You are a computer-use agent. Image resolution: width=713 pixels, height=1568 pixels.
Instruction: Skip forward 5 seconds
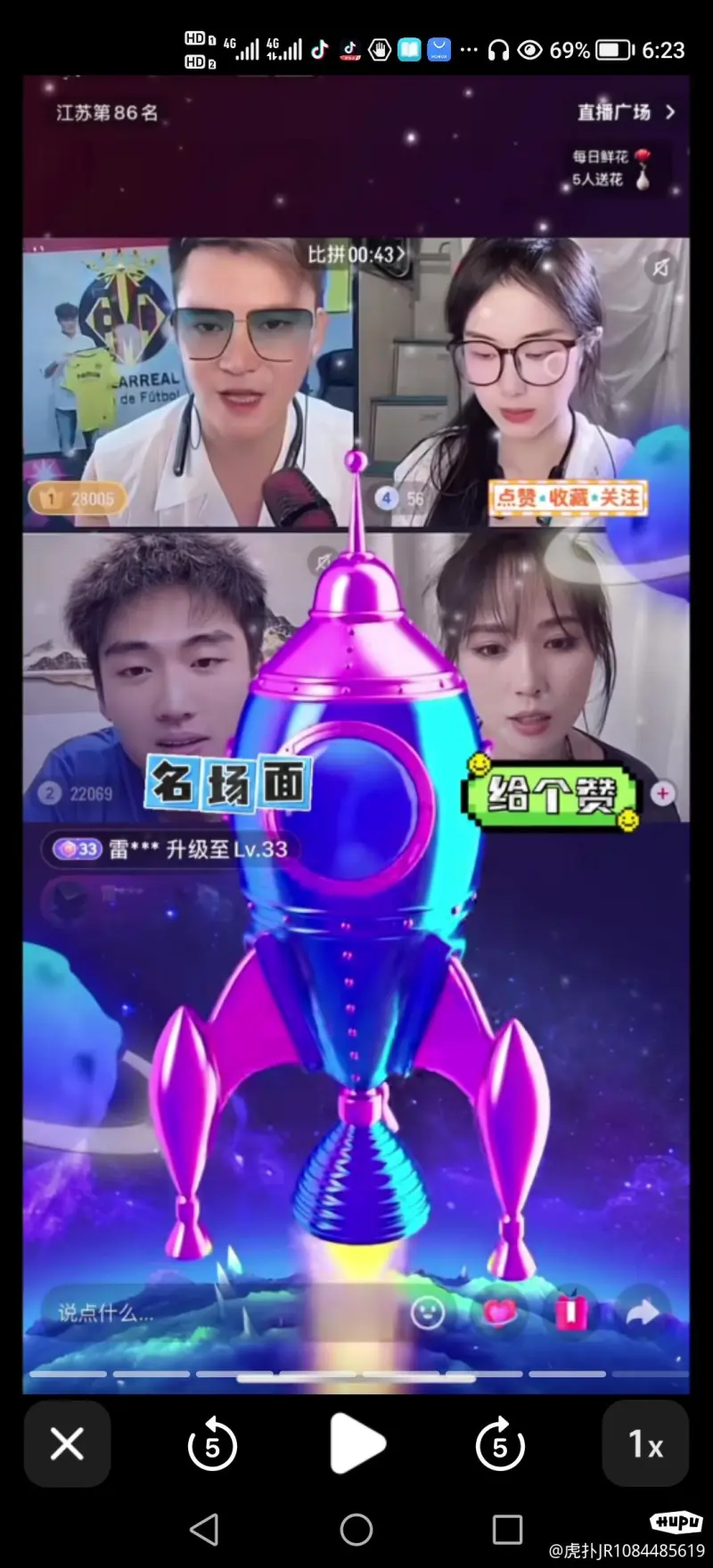500,1444
